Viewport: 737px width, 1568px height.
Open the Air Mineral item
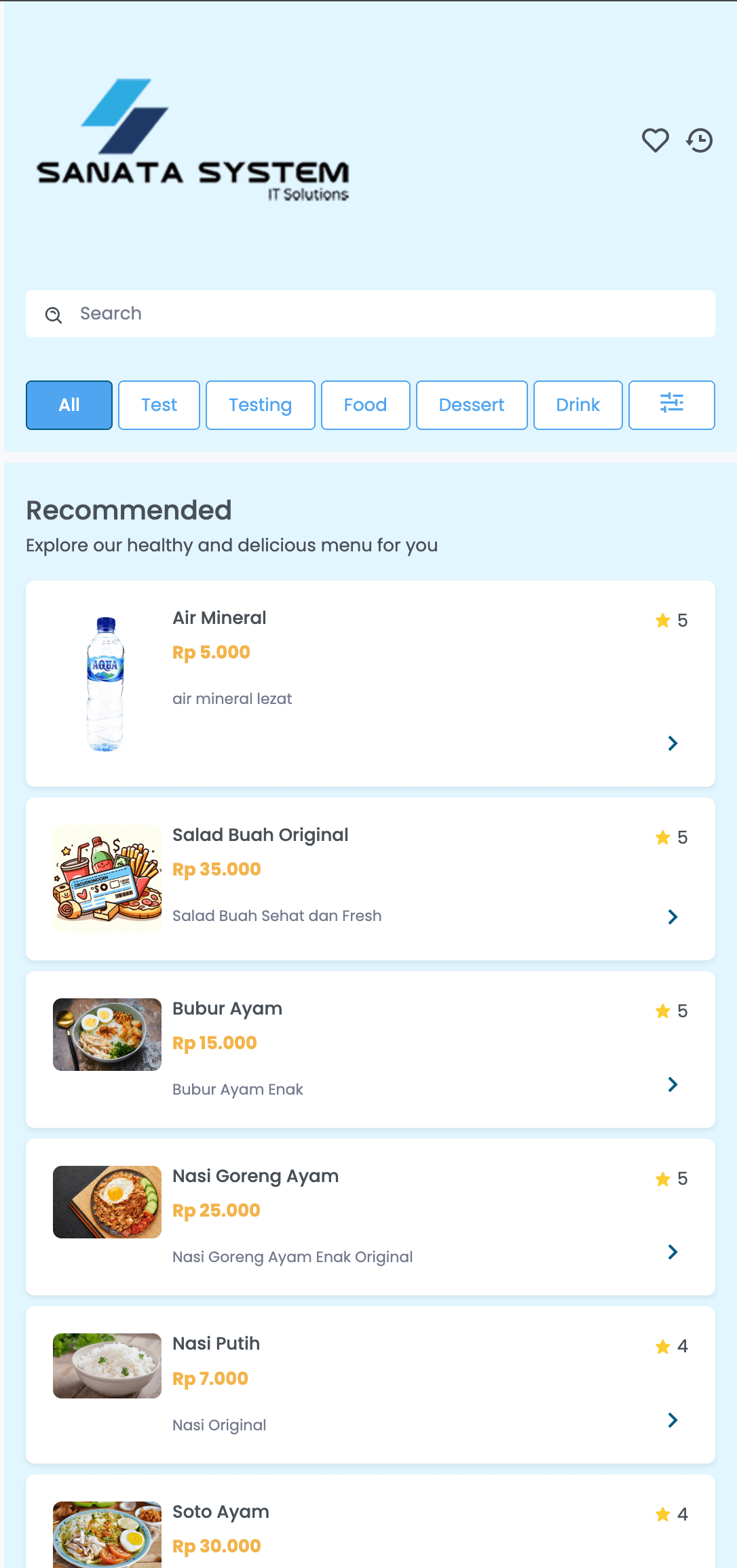(370, 683)
